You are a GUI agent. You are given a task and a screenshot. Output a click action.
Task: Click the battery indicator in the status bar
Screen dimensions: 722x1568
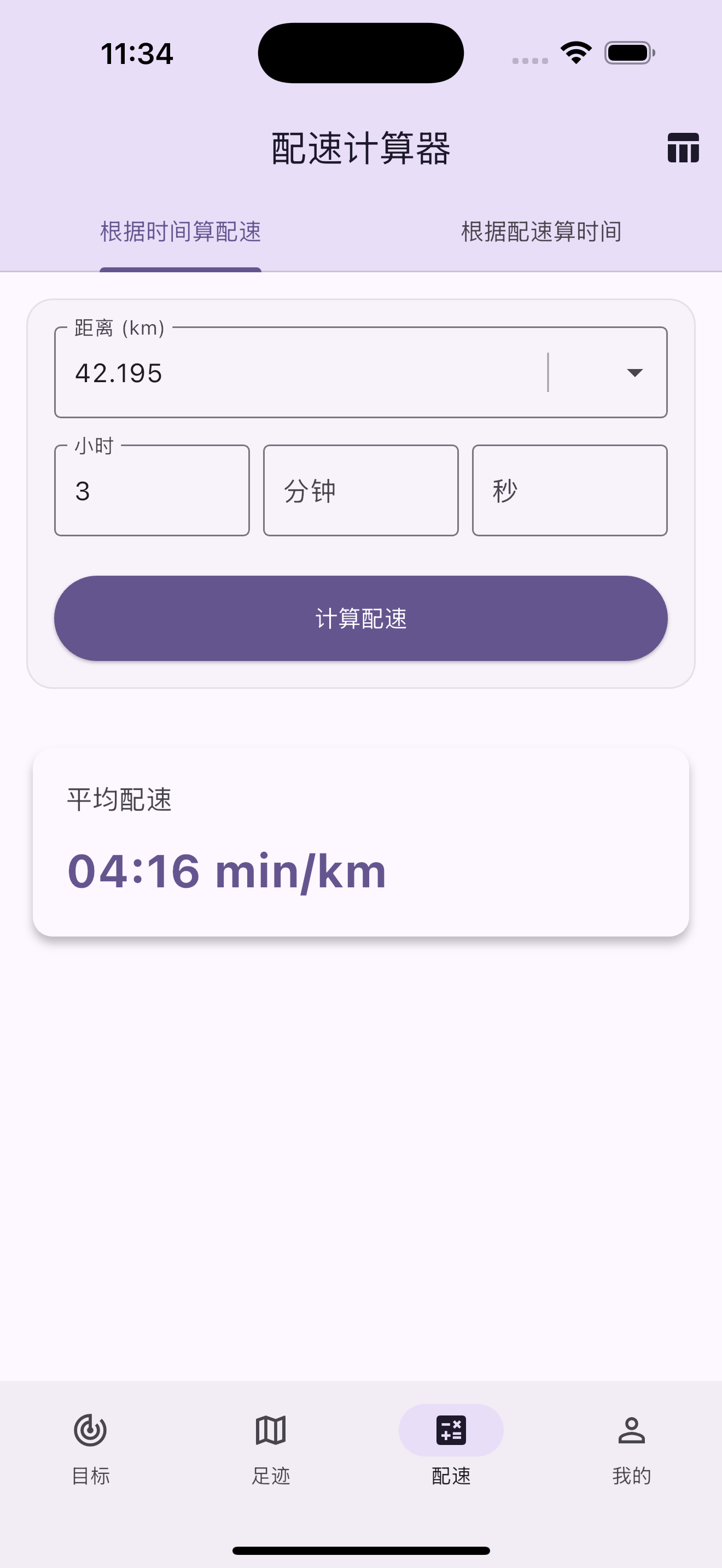(x=628, y=53)
